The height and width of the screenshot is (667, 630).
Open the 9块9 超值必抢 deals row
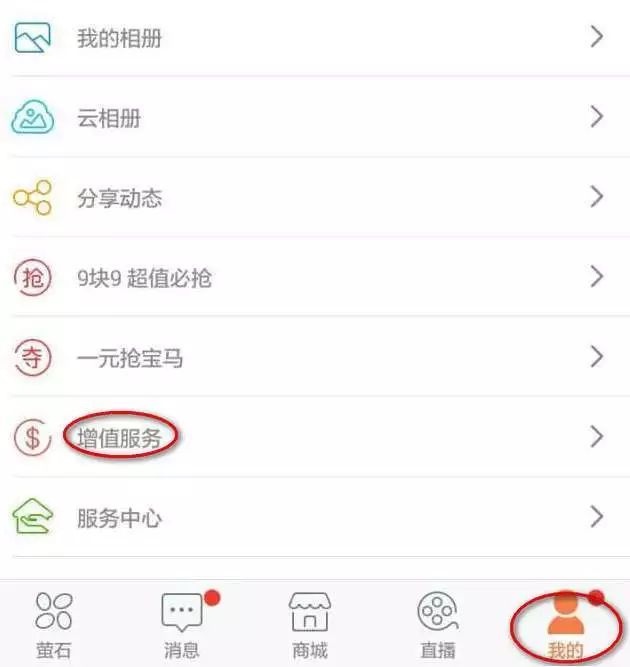tap(145, 278)
